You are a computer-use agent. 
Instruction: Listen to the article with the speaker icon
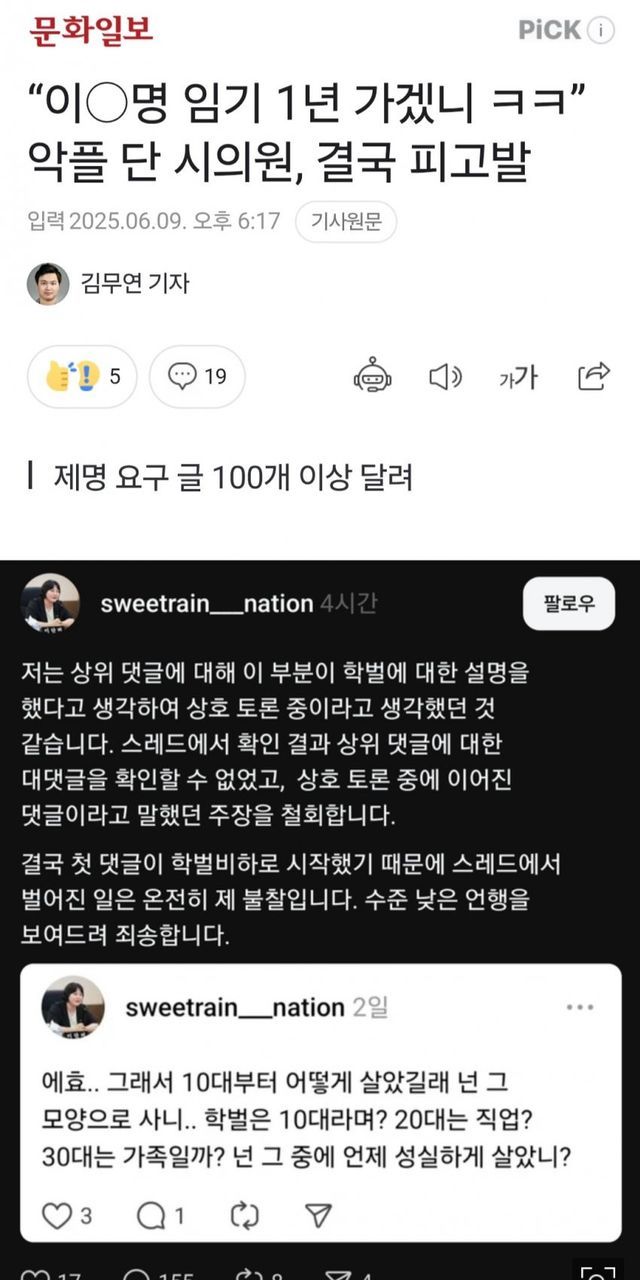445,376
